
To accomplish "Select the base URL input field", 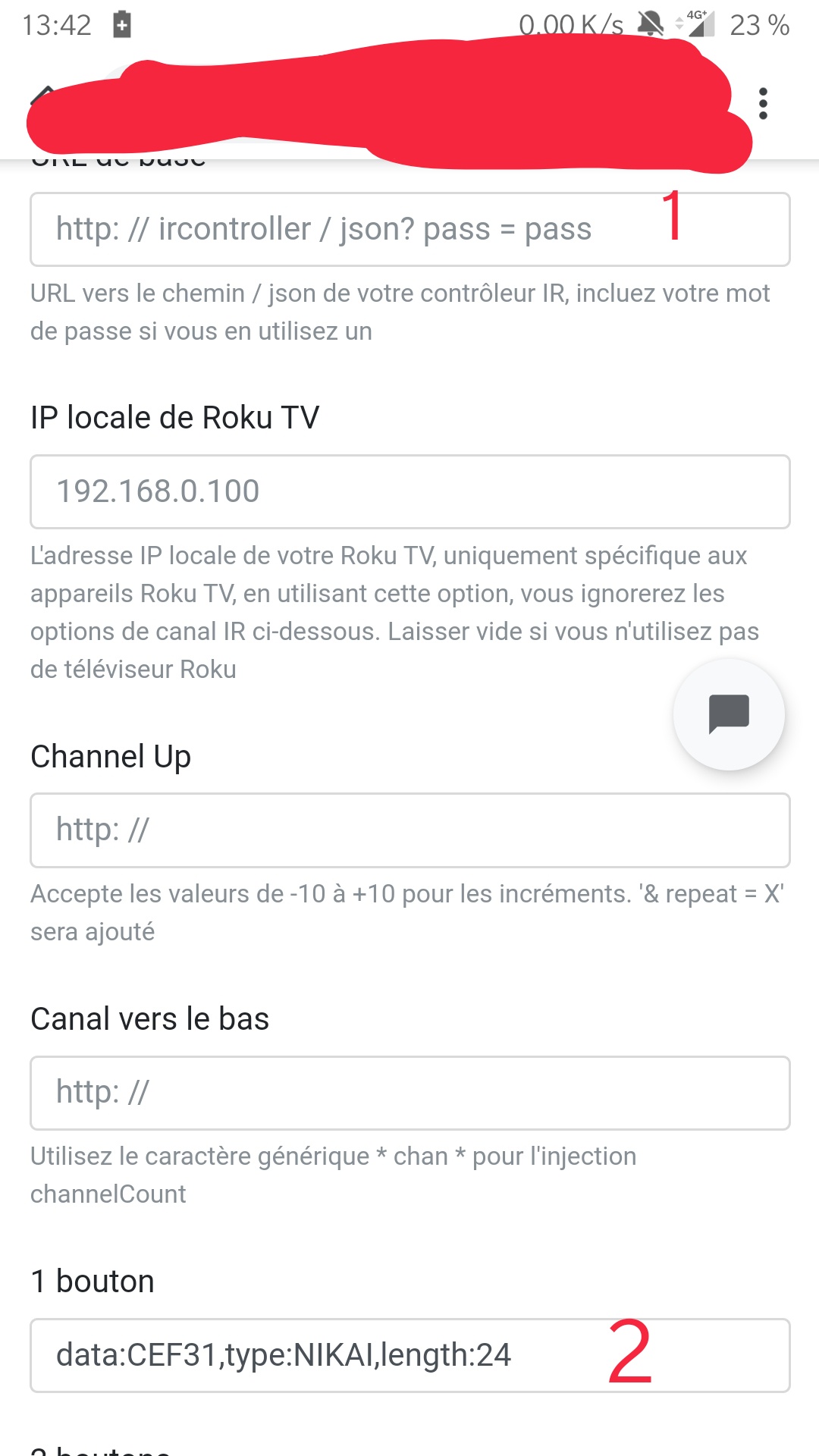I will (409, 228).
